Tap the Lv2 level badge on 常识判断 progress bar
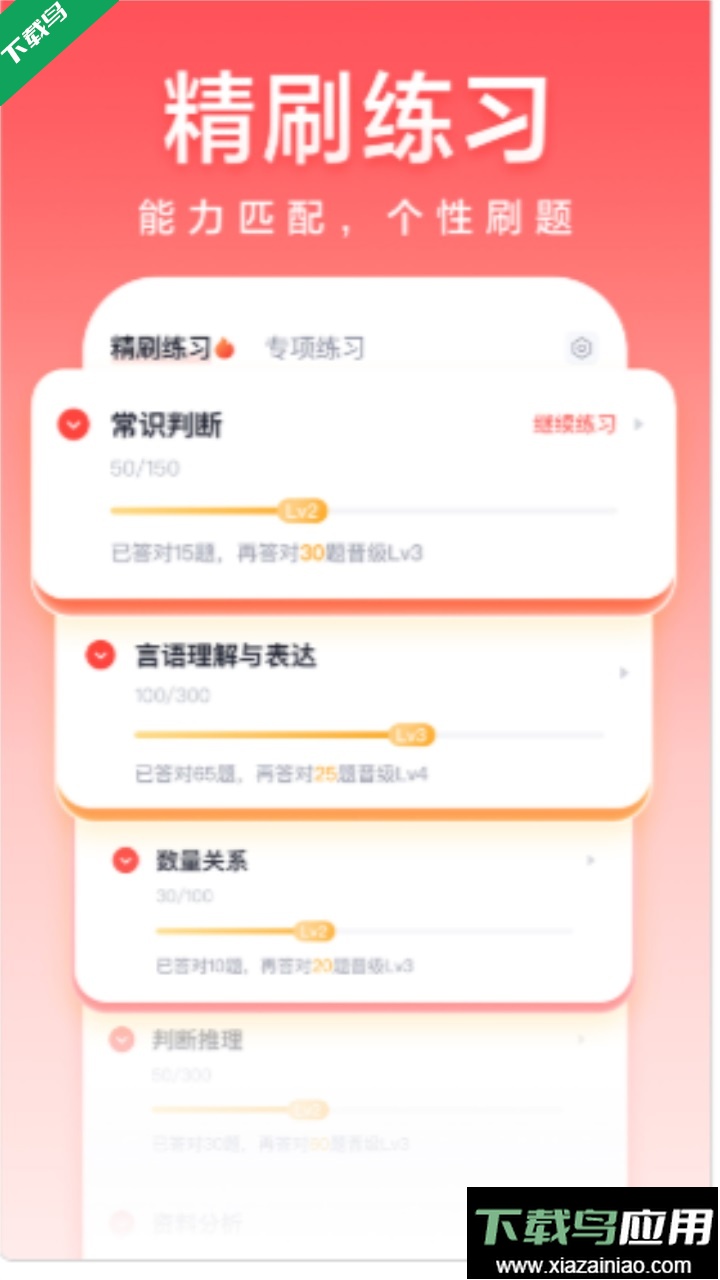The image size is (720, 1280). [304, 511]
